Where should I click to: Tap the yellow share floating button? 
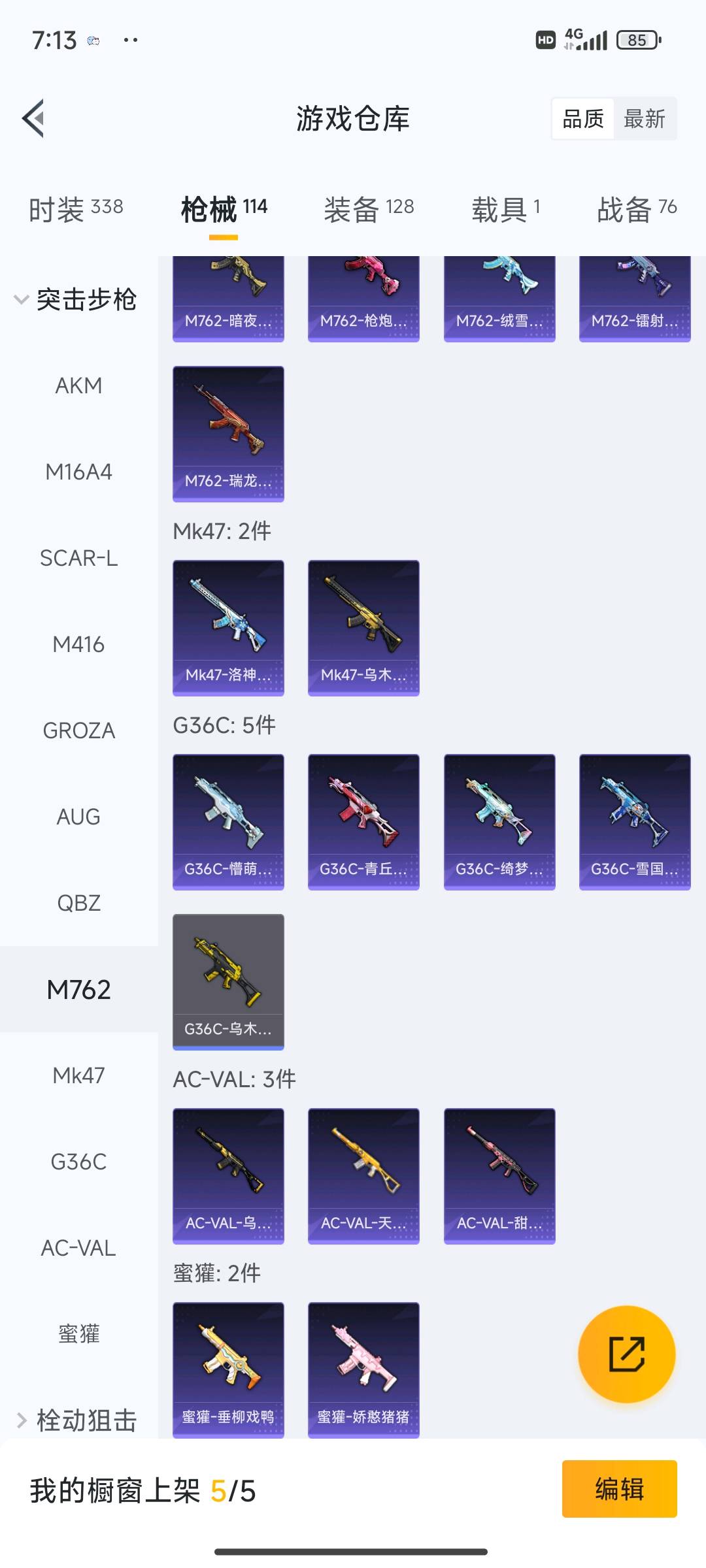point(626,1354)
